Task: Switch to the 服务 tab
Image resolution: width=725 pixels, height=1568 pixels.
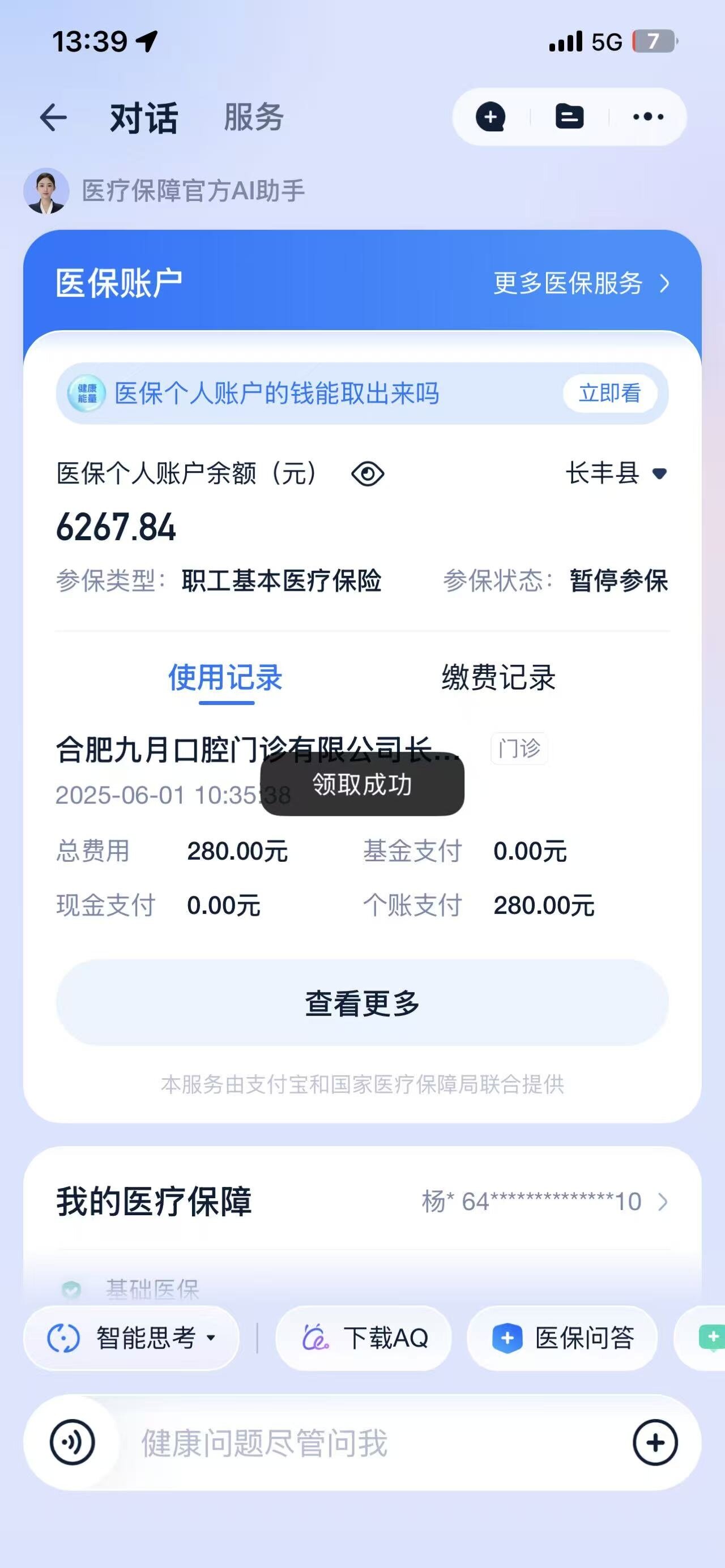Action: click(x=254, y=117)
